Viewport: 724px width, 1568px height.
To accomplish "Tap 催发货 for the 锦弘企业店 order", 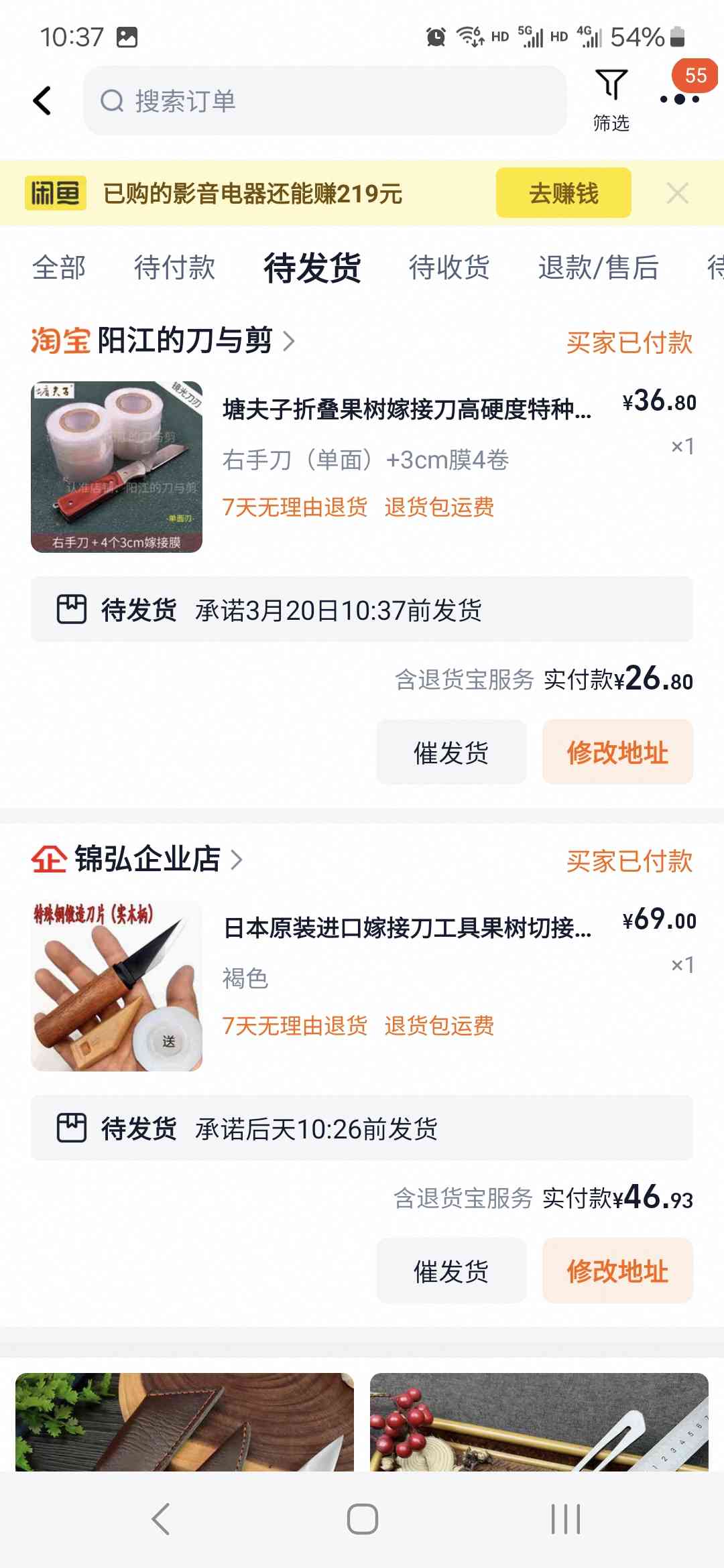I will pyautogui.click(x=451, y=1270).
